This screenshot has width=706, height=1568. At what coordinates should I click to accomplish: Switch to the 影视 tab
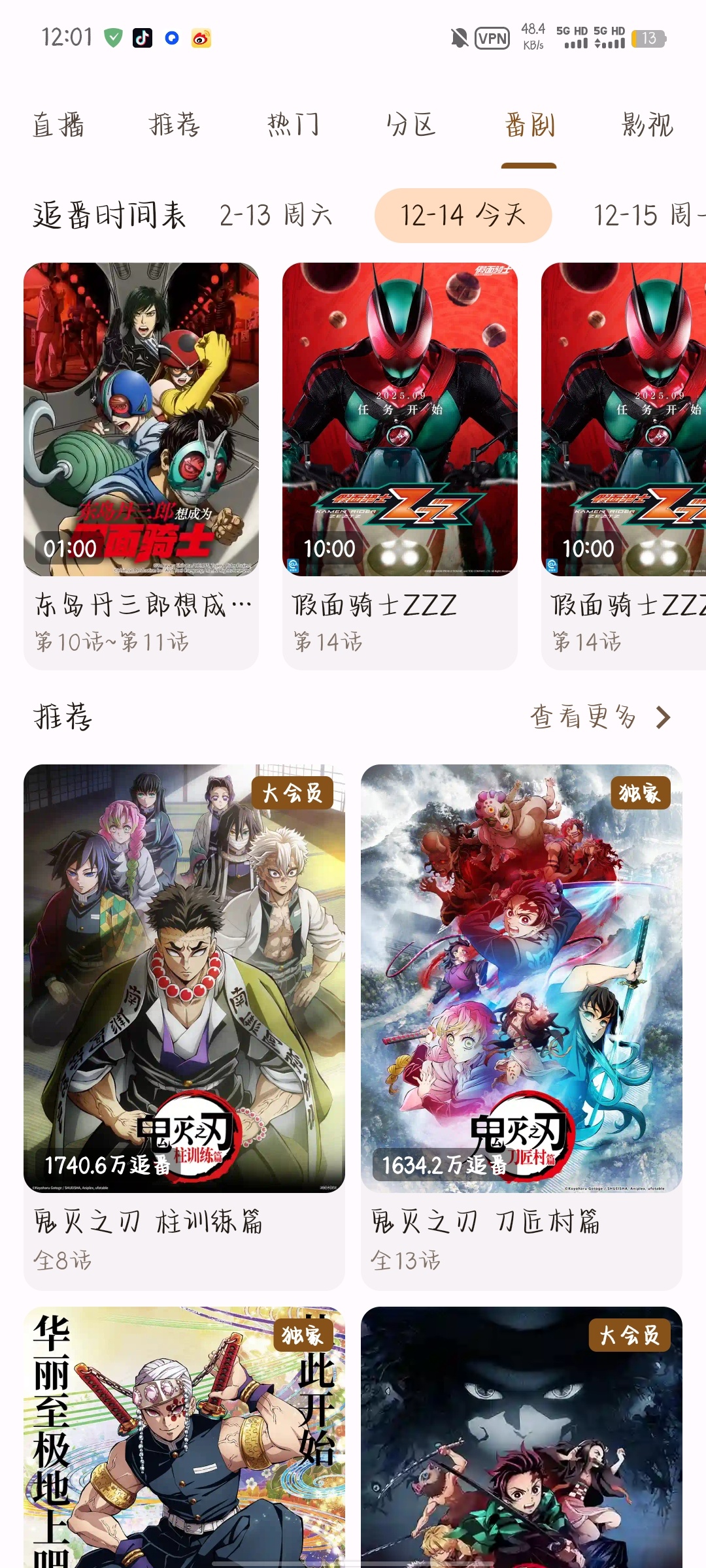647,125
